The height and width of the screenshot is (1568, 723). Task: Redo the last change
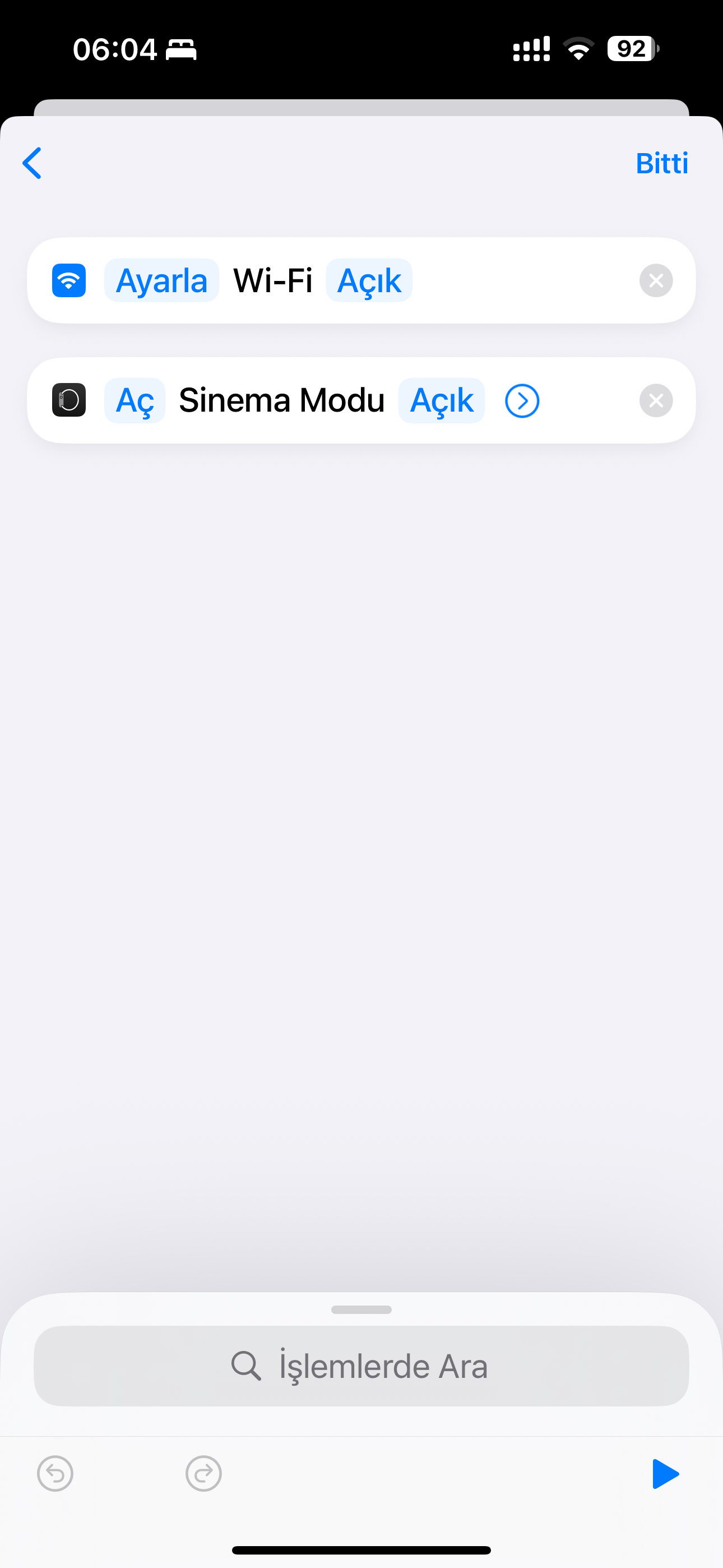(x=203, y=1474)
